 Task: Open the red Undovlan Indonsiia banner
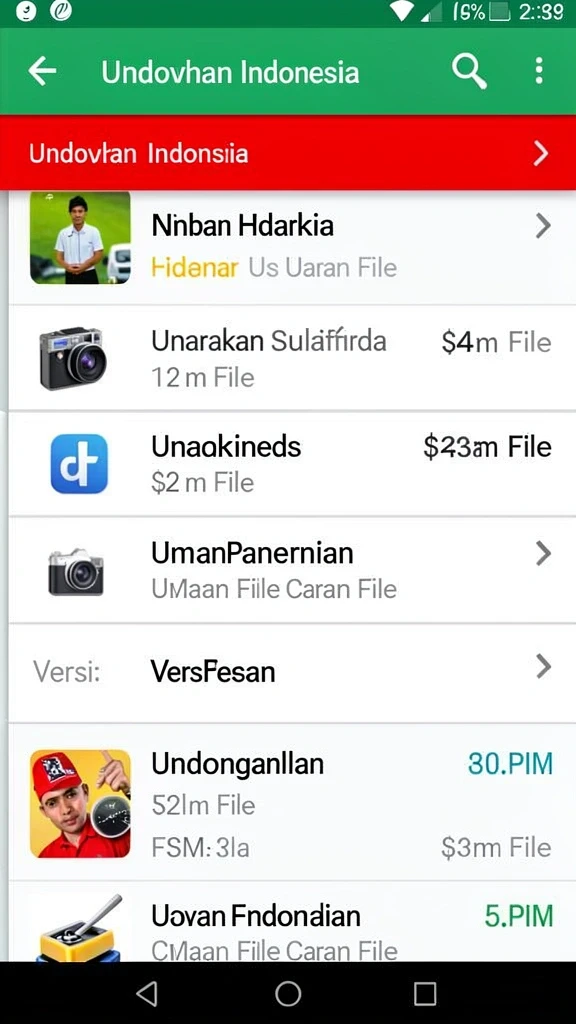[x=288, y=153]
